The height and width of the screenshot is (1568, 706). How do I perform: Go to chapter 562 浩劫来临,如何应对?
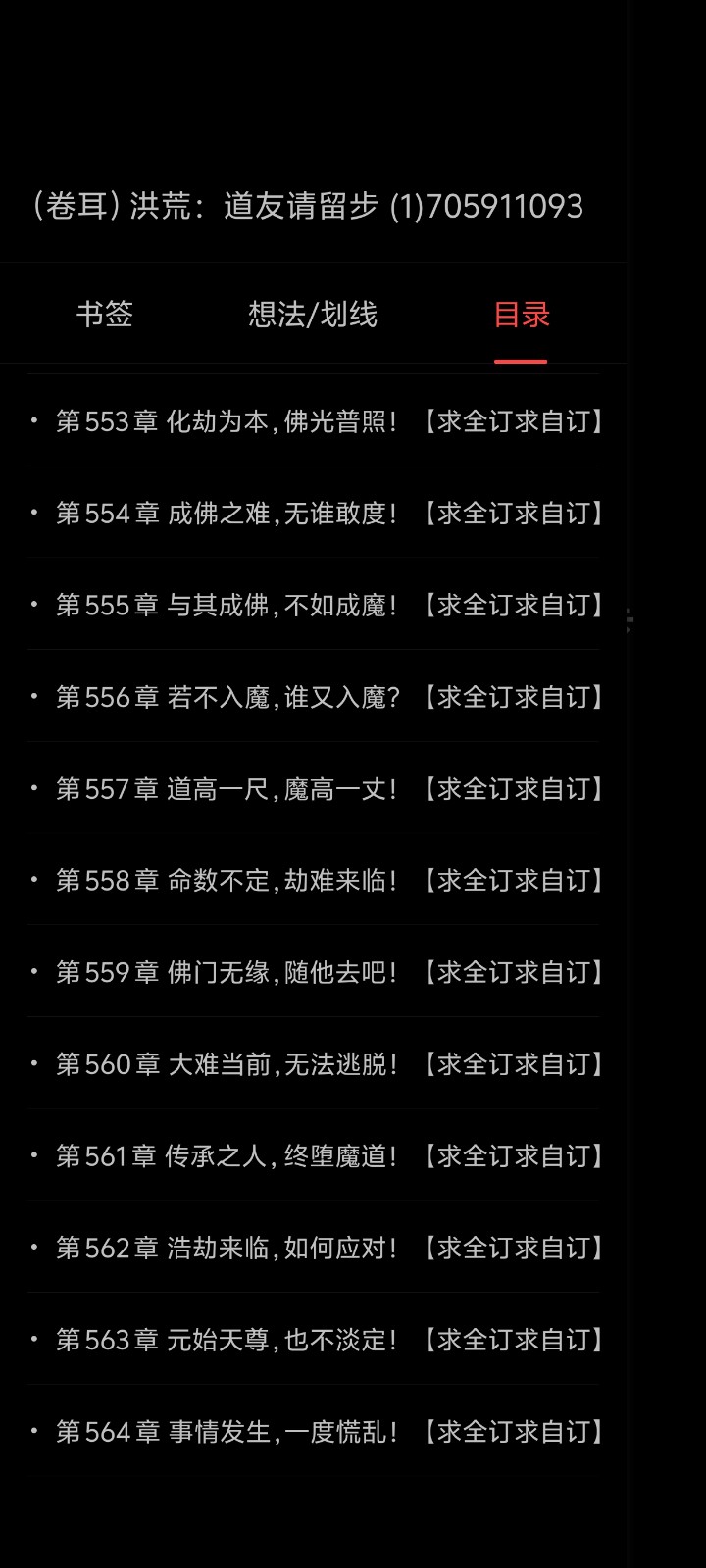[x=314, y=1248]
